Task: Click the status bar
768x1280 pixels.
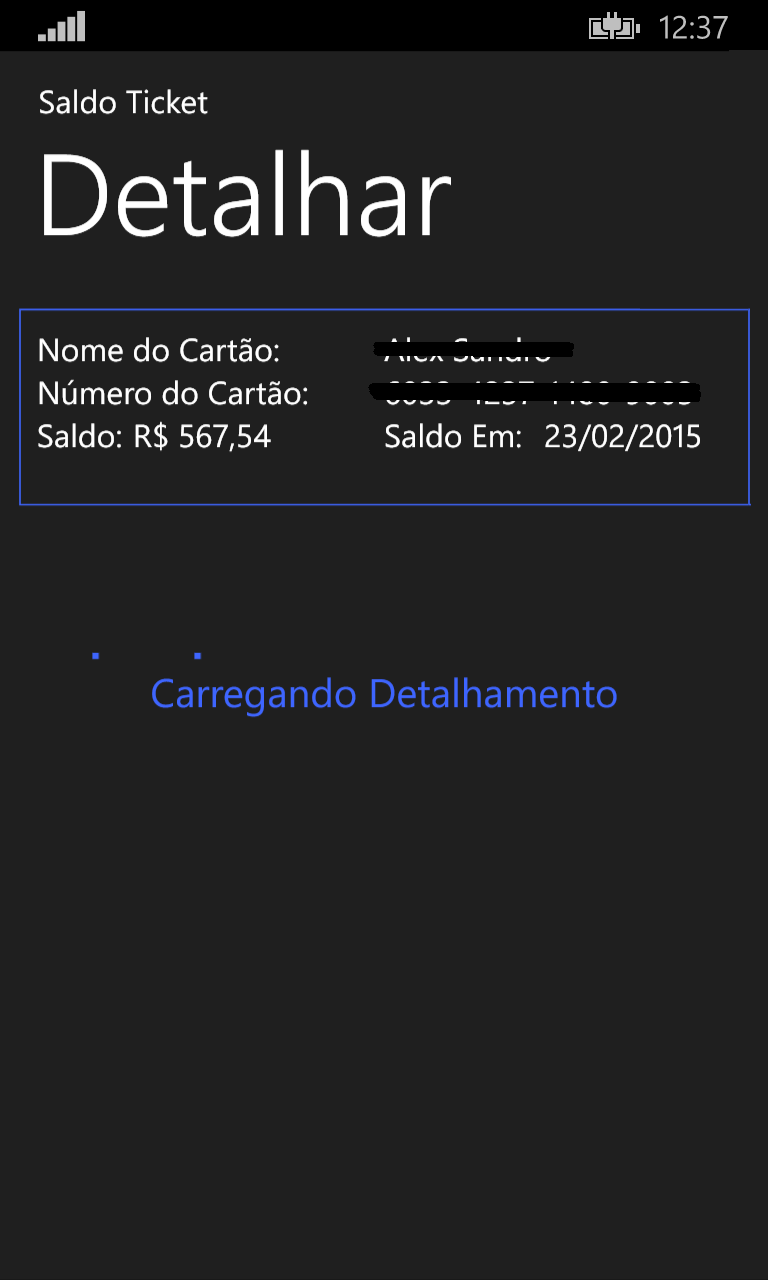Action: click(384, 26)
